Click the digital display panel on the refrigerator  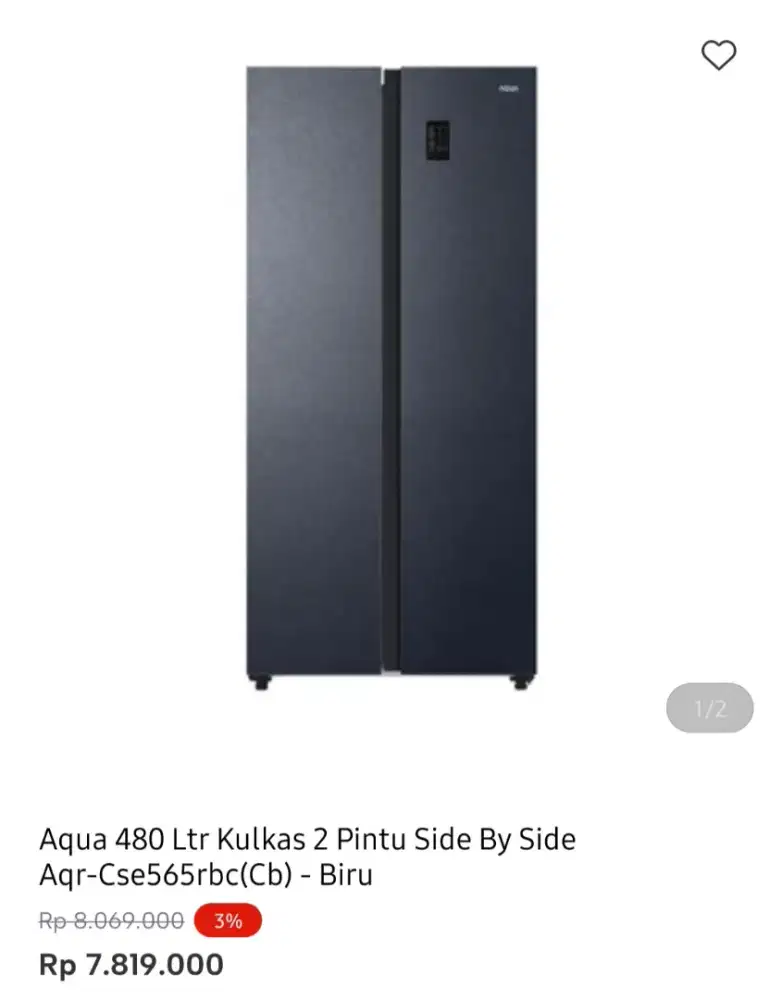point(440,140)
